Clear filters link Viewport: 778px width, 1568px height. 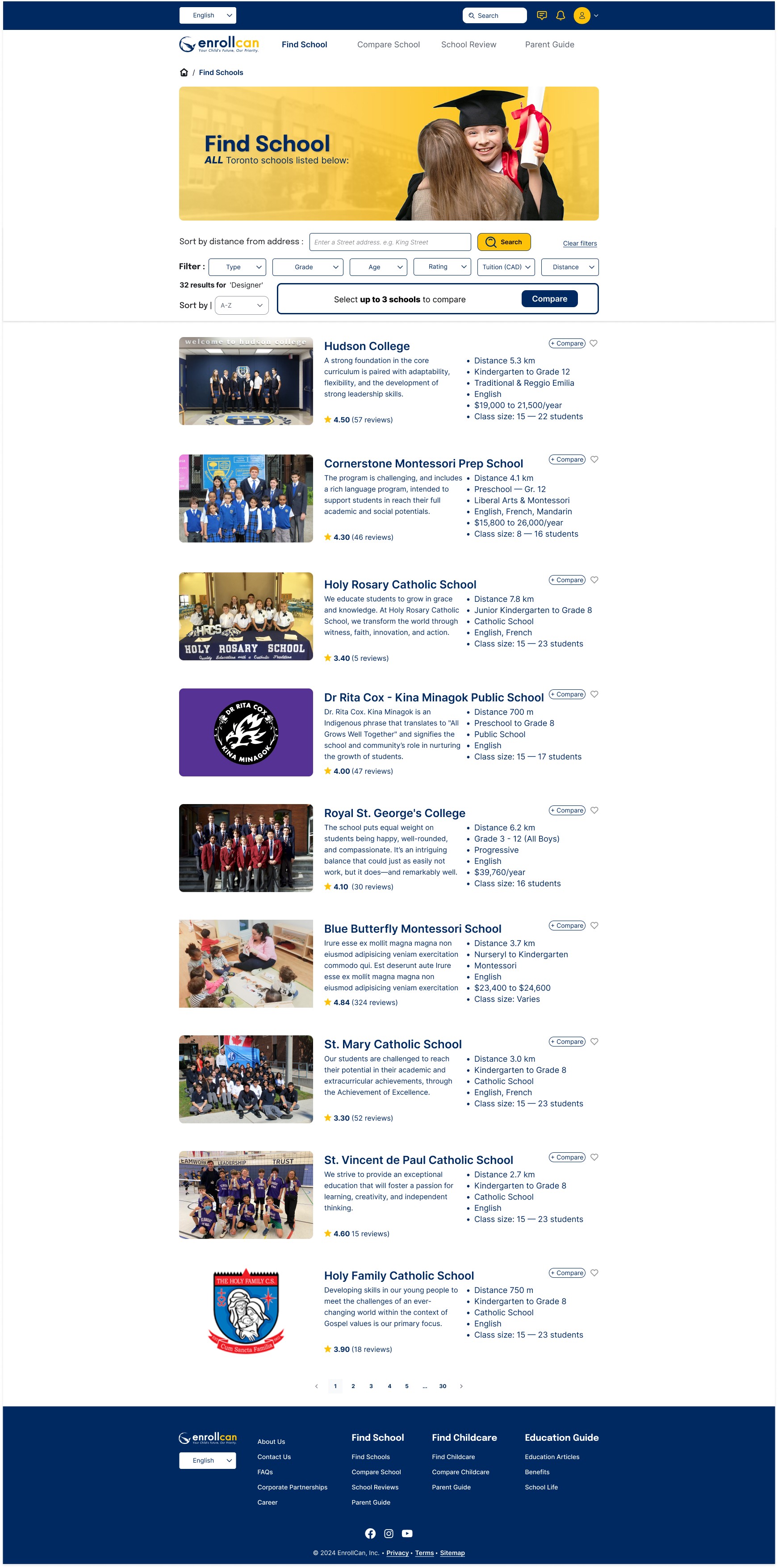[x=580, y=243]
